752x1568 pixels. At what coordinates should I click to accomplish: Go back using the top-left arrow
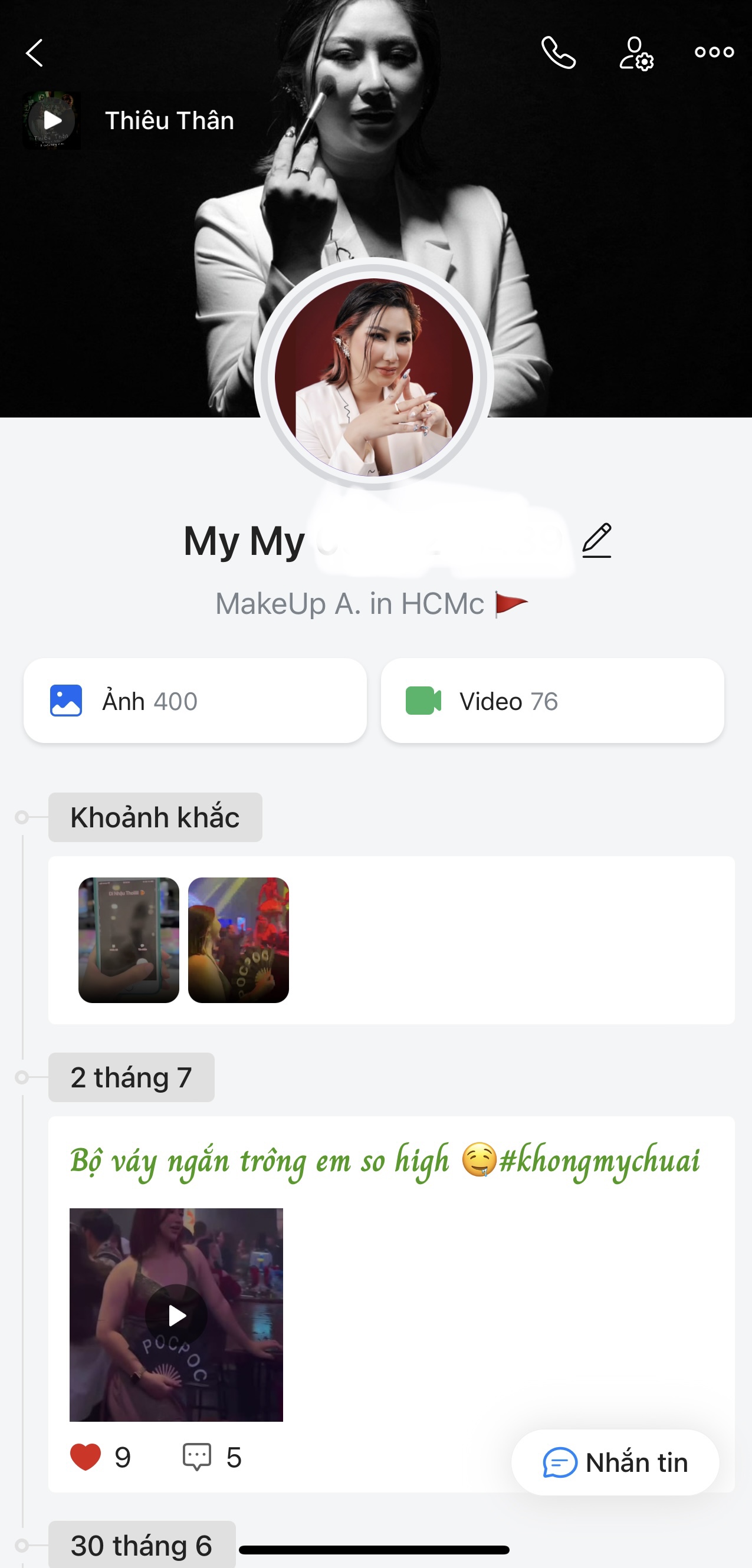pos(35,53)
